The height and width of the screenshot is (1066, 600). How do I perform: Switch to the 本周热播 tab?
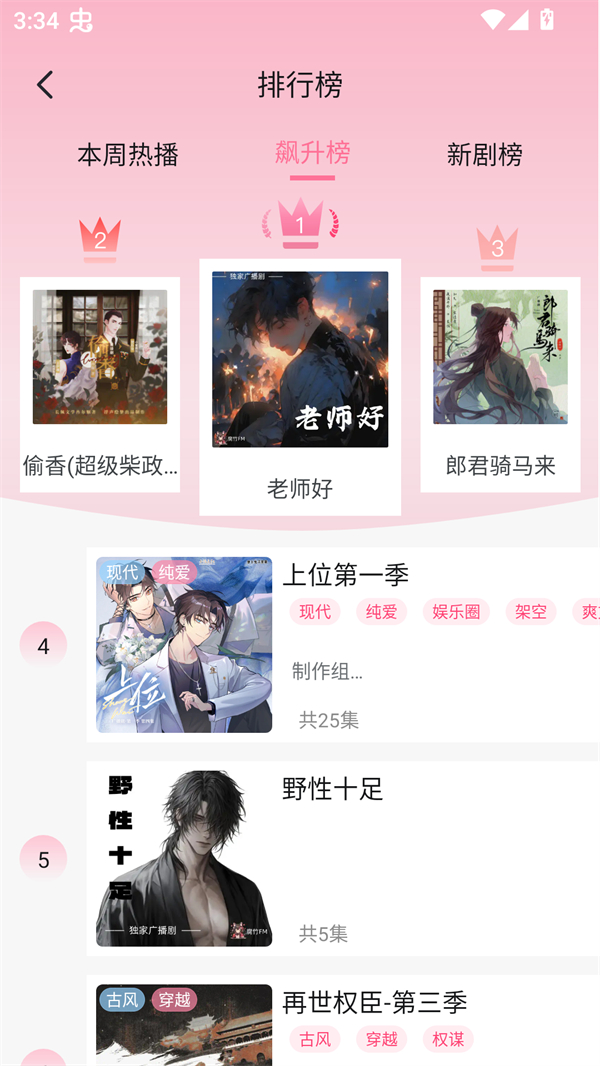pyautogui.click(x=128, y=155)
